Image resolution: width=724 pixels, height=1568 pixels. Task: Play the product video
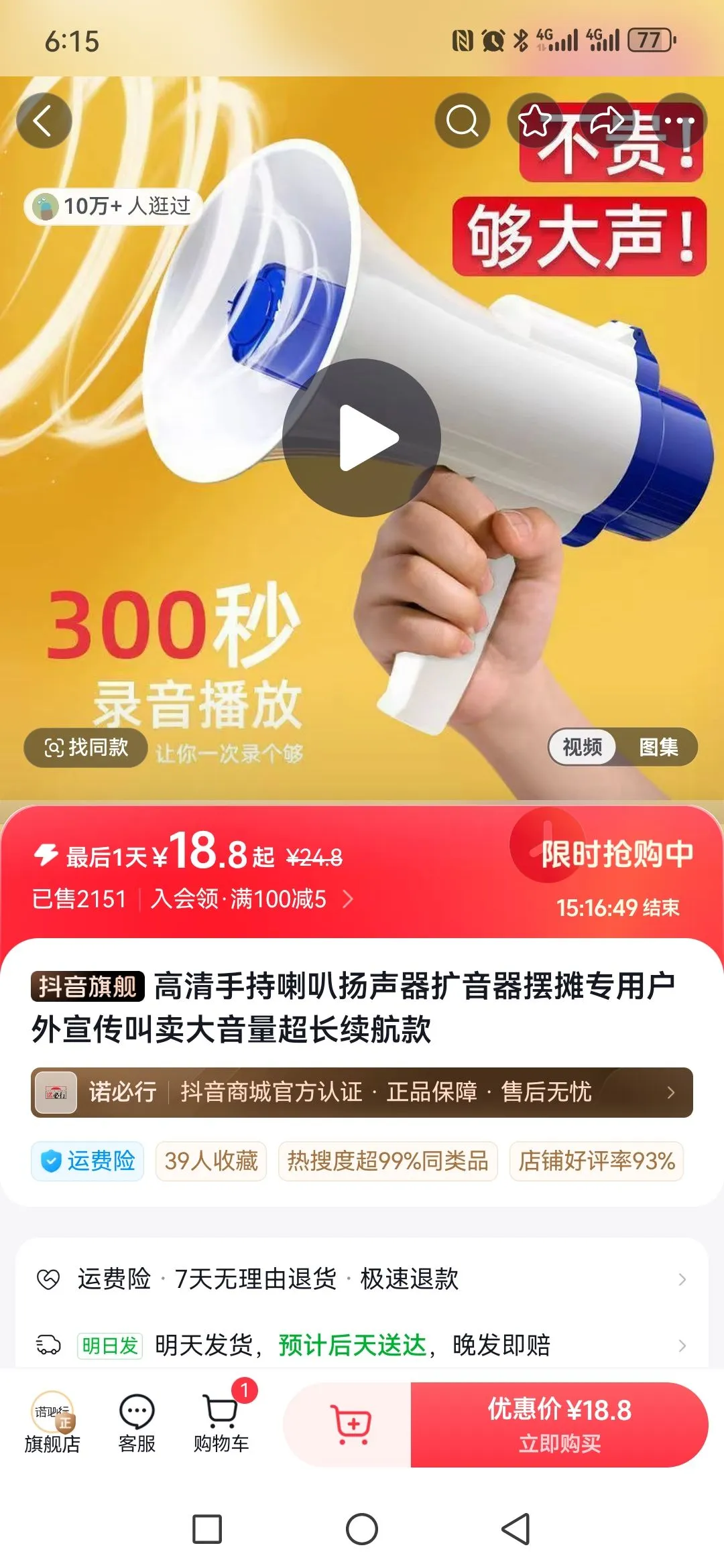point(362,438)
